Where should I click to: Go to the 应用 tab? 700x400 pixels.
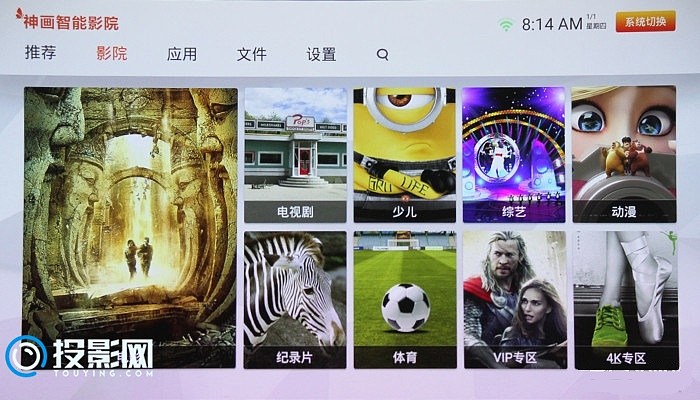(x=182, y=55)
